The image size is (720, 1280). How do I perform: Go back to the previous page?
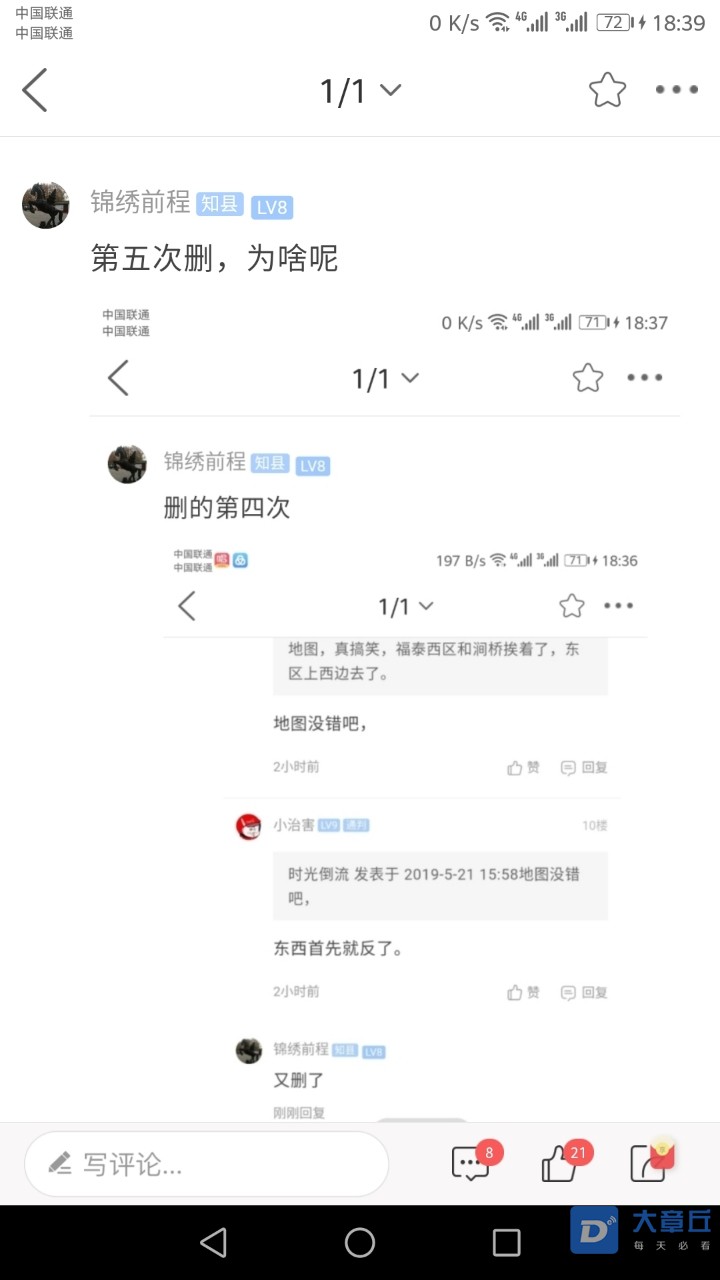[35, 91]
